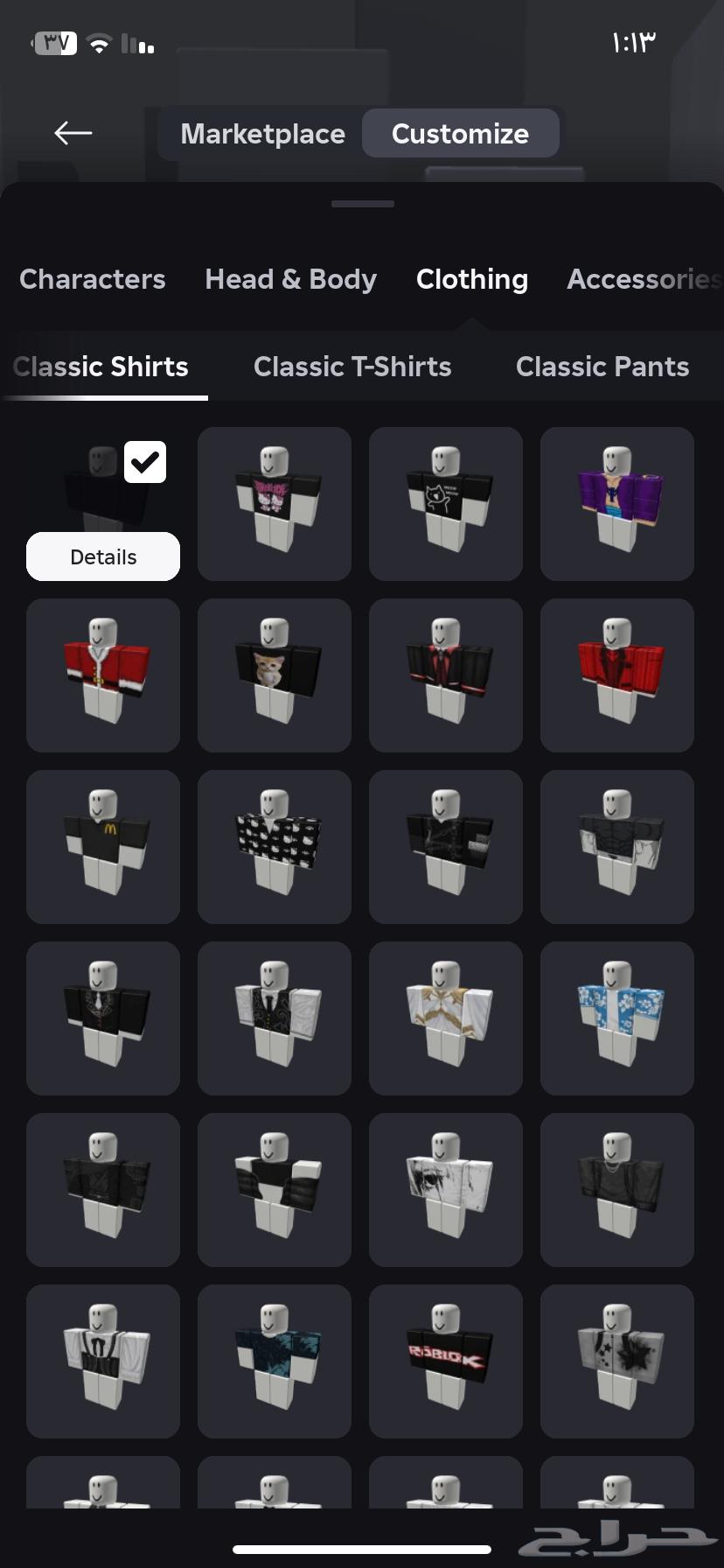
Task: Open the Characters category
Action: (x=93, y=279)
